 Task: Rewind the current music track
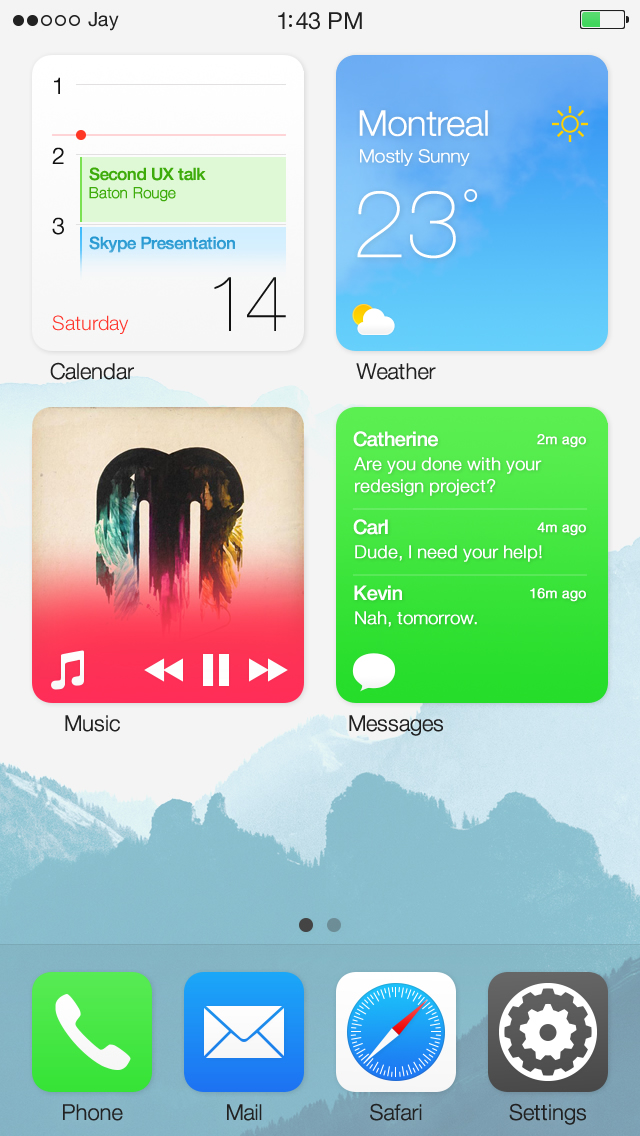[164, 670]
